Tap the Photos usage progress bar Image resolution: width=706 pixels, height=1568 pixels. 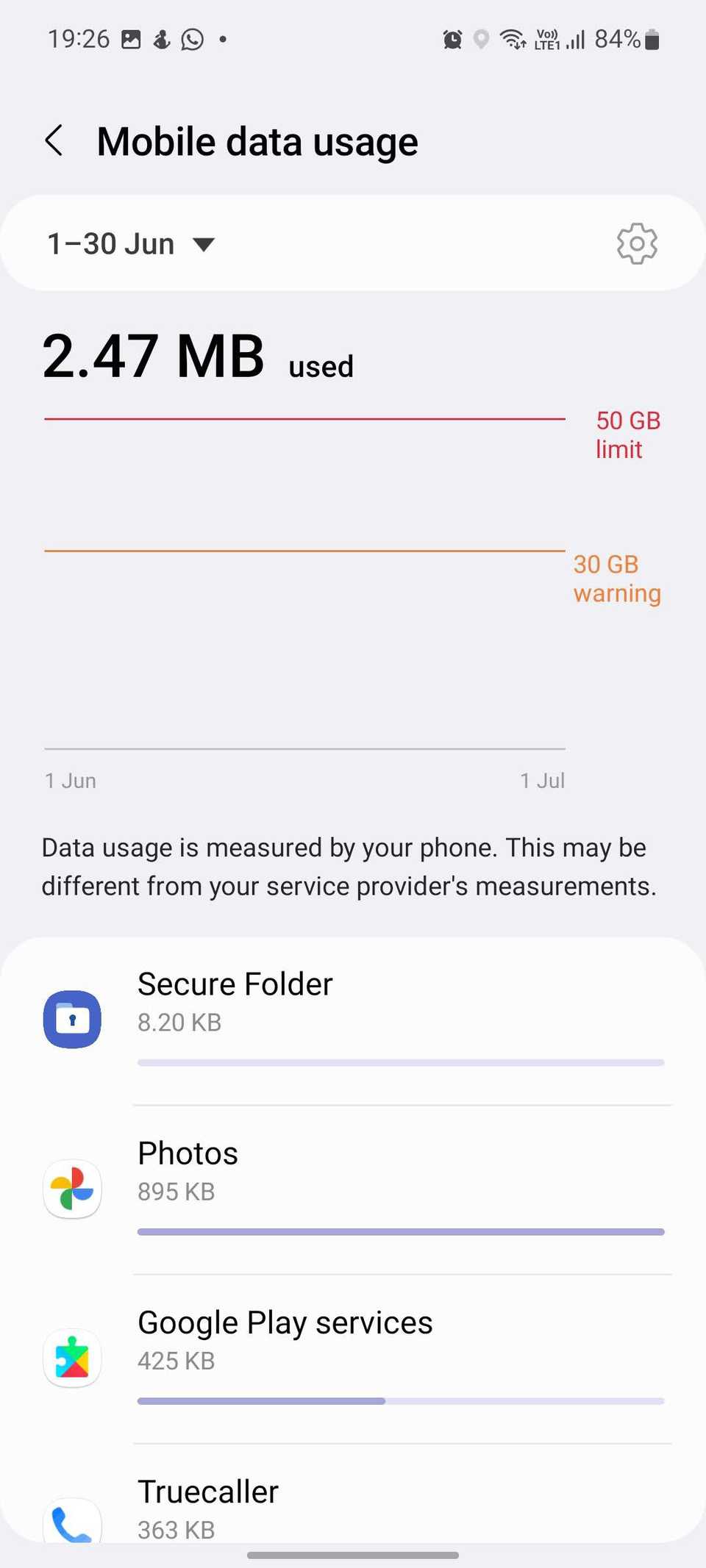[x=401, y=1231]
